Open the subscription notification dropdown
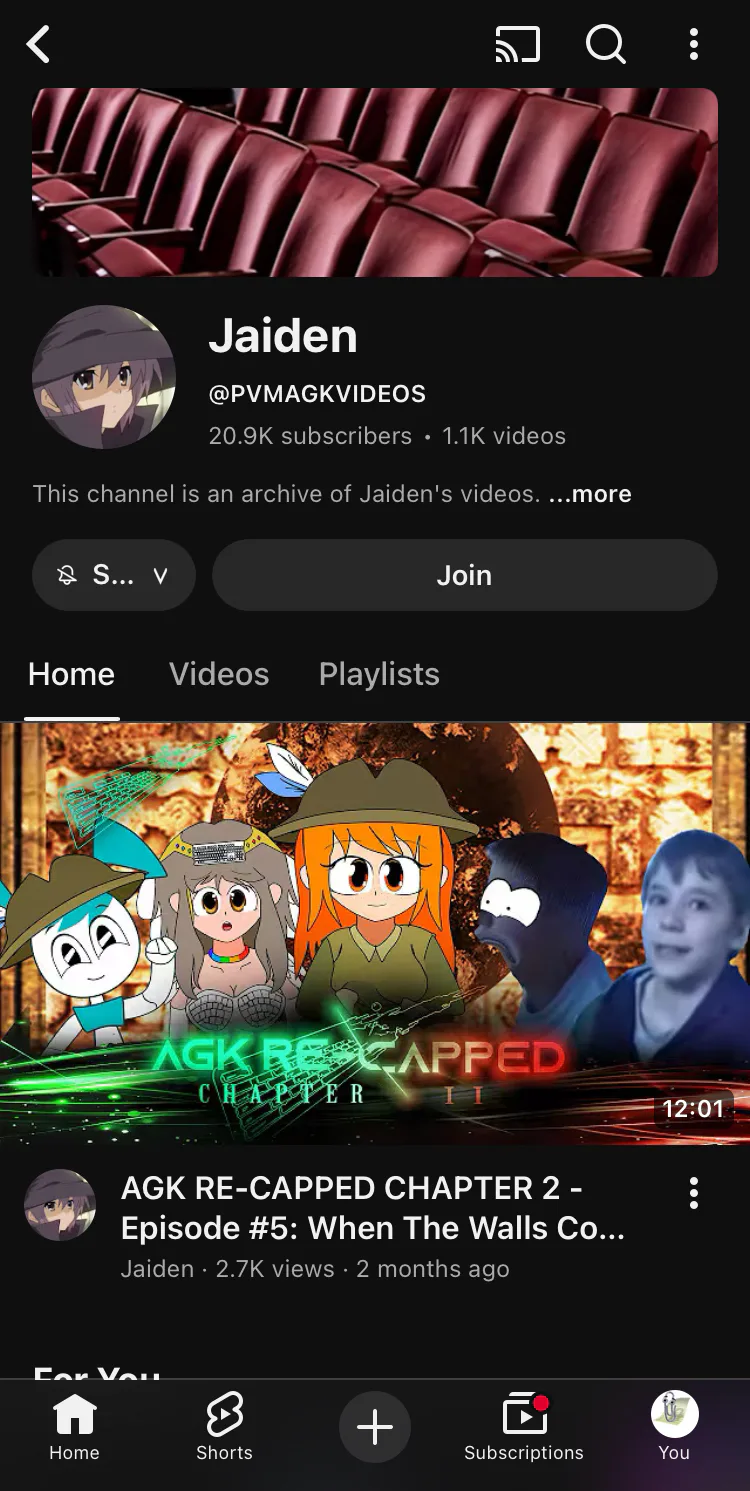 [113, 575]
